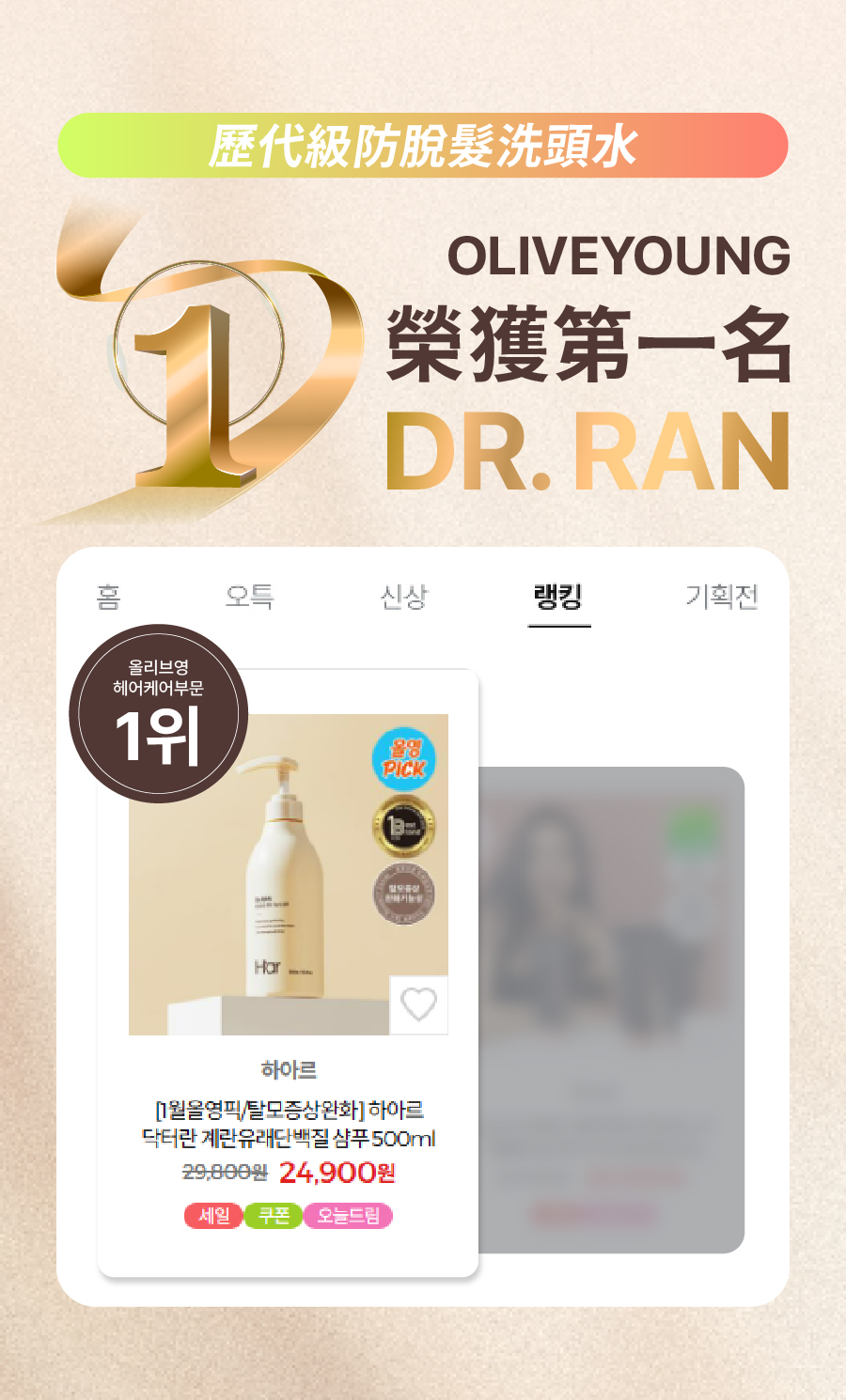This screenshot has height=1400, width=846.
Task: Switch to the 홈 tab
Action: pyautogui.click(x=108, y=597)
